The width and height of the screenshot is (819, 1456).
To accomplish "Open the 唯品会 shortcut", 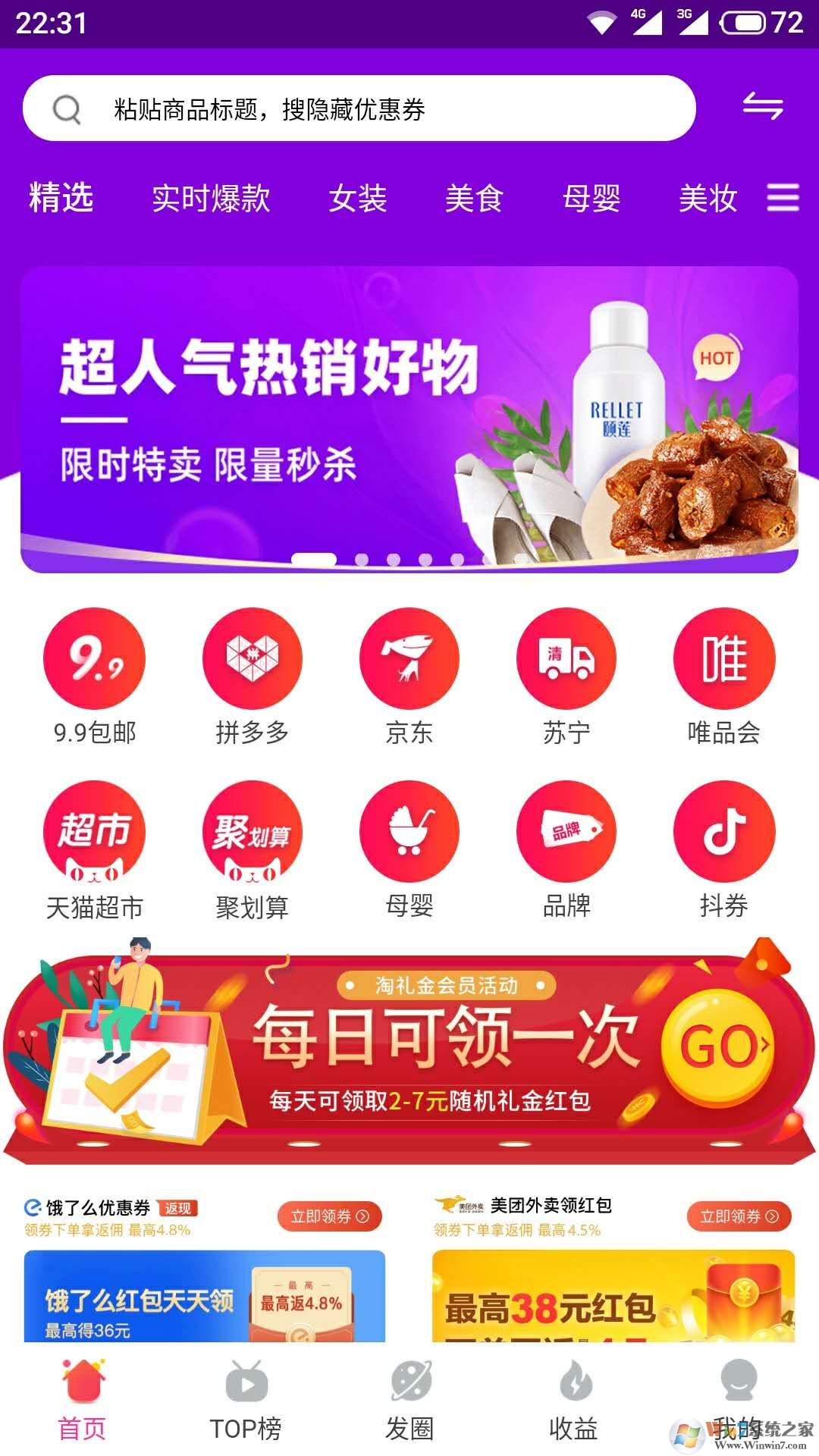I will (x=723, y=676).
